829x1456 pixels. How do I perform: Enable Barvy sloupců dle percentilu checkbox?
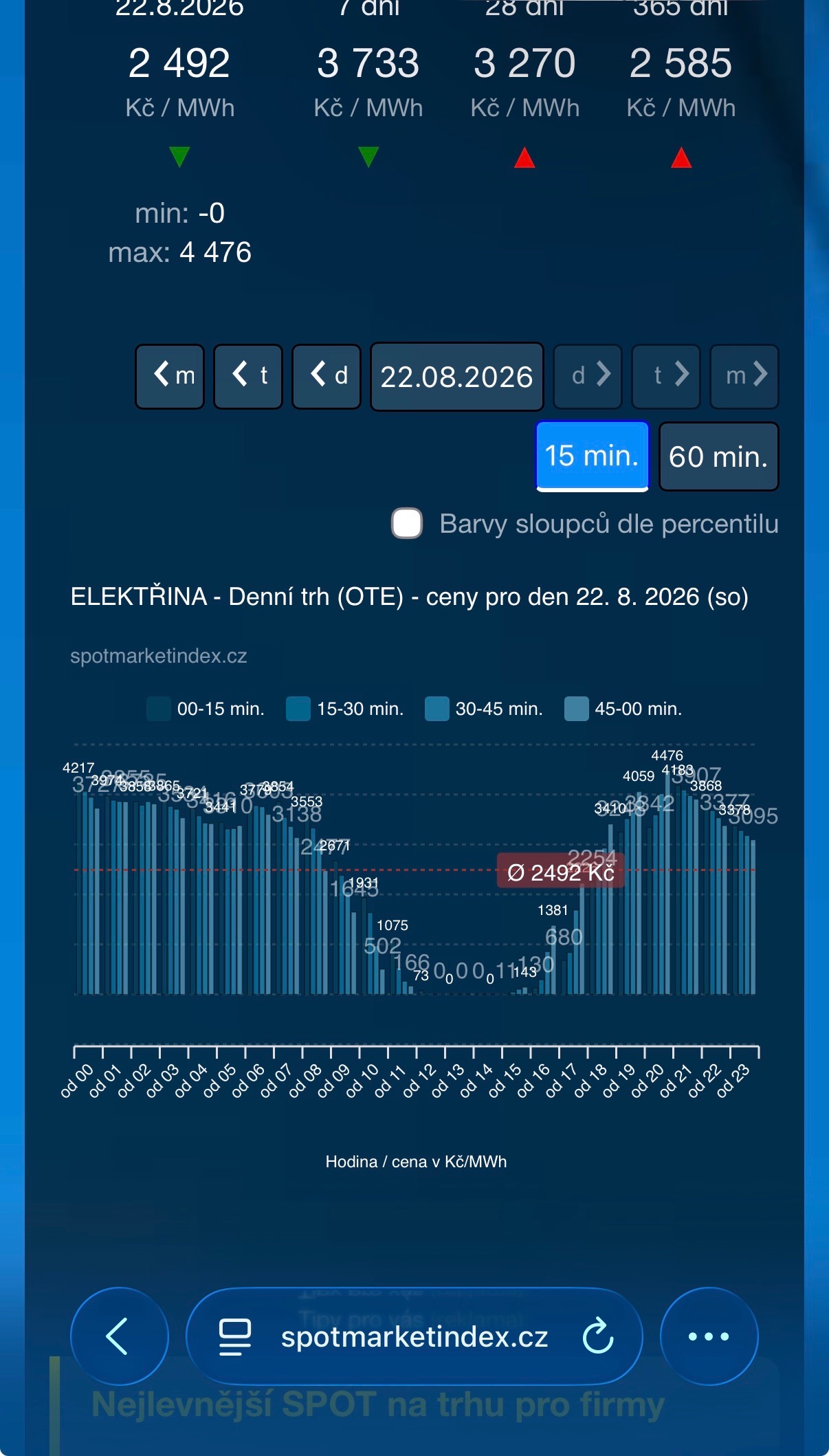407,524
